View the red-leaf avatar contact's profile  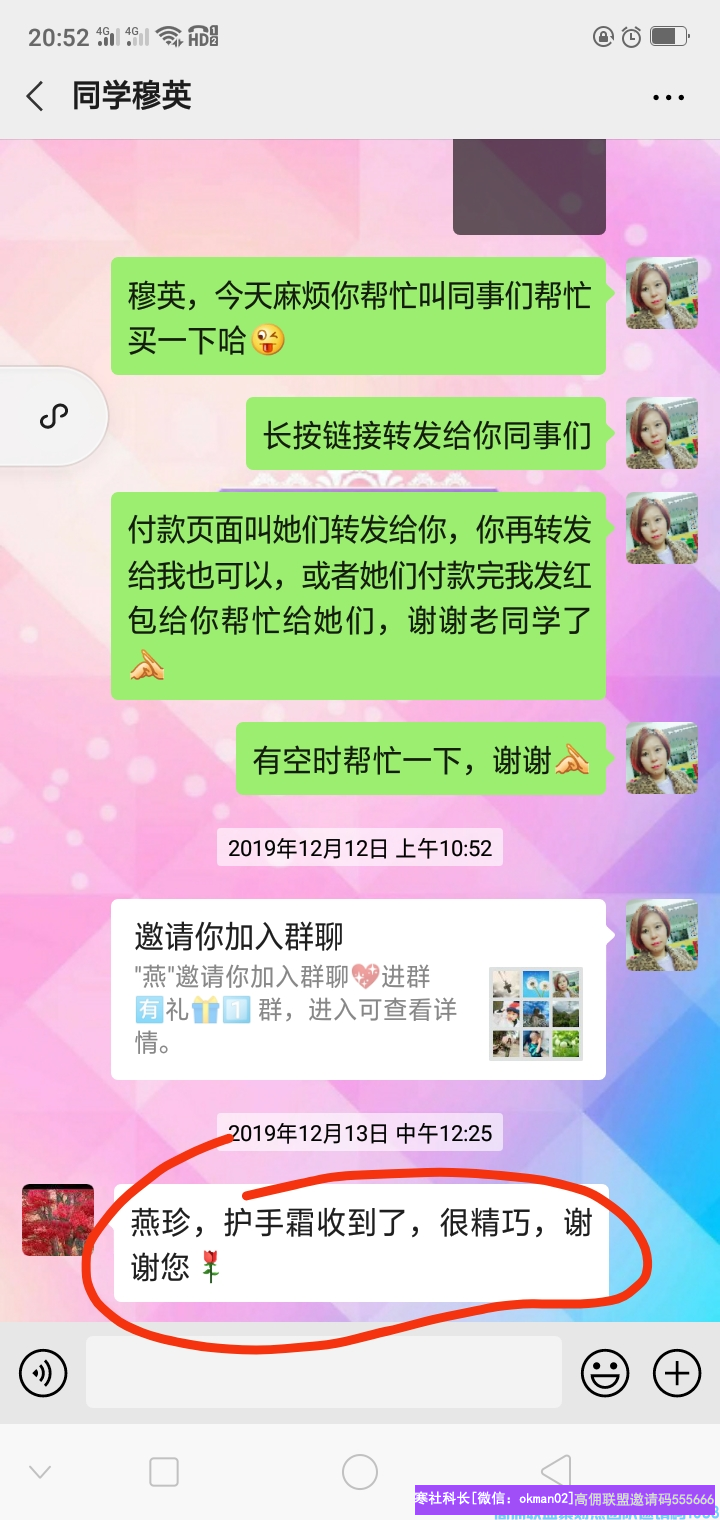(x=58, y=1220)
